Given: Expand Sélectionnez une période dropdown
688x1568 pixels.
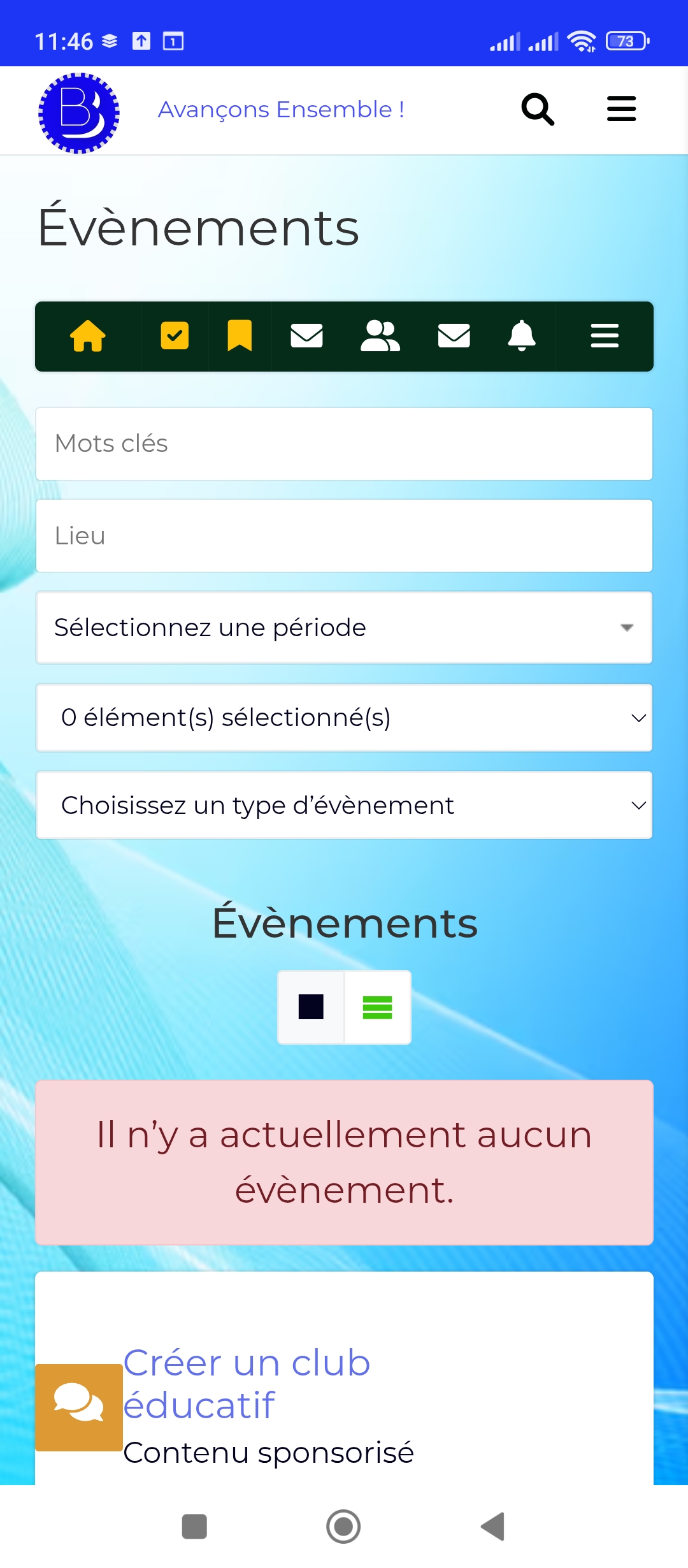Looking at the screenshot, I should click(344, 628).
